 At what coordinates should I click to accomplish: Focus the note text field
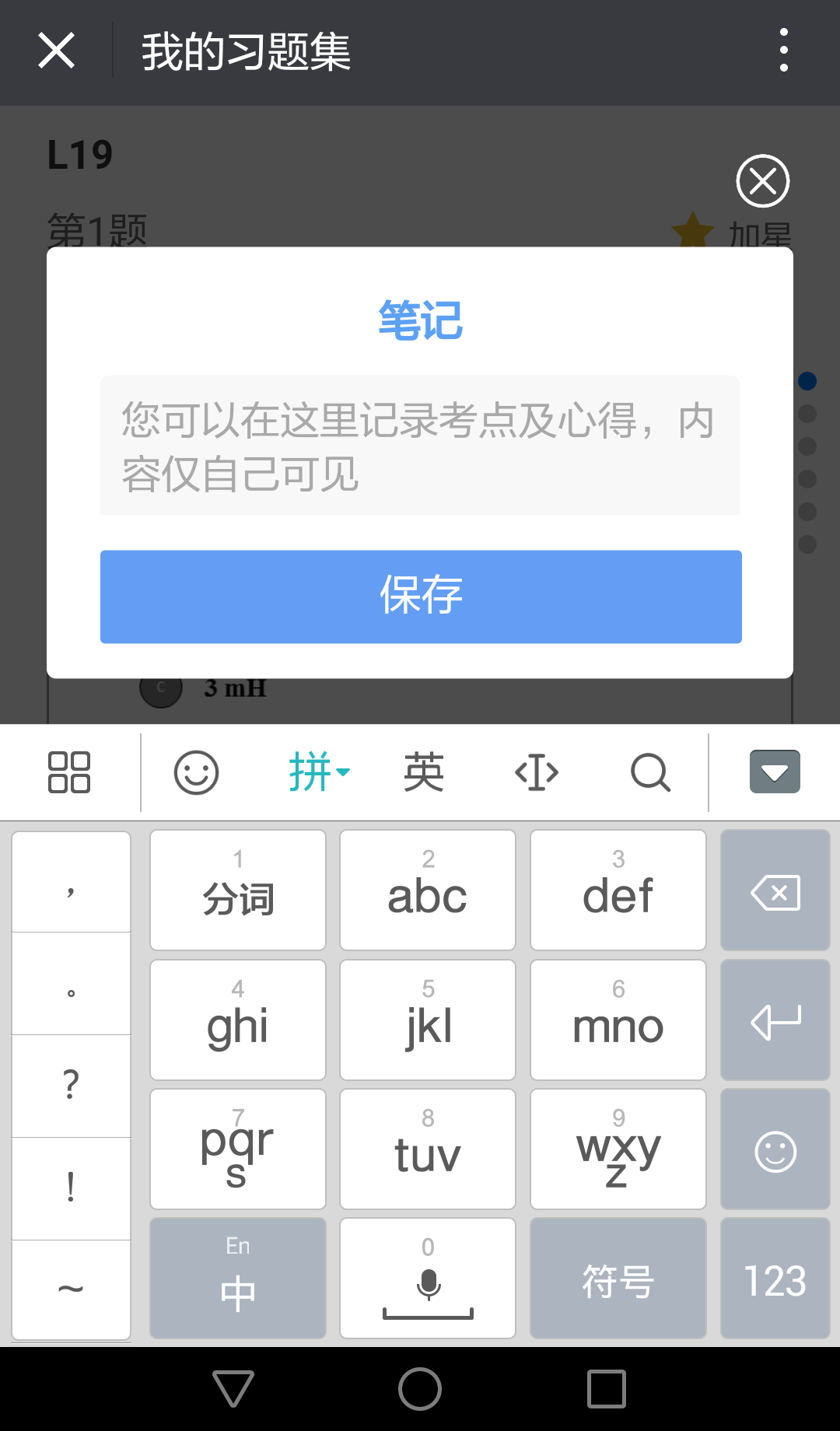pyautogui.click(x=420, y=446)
